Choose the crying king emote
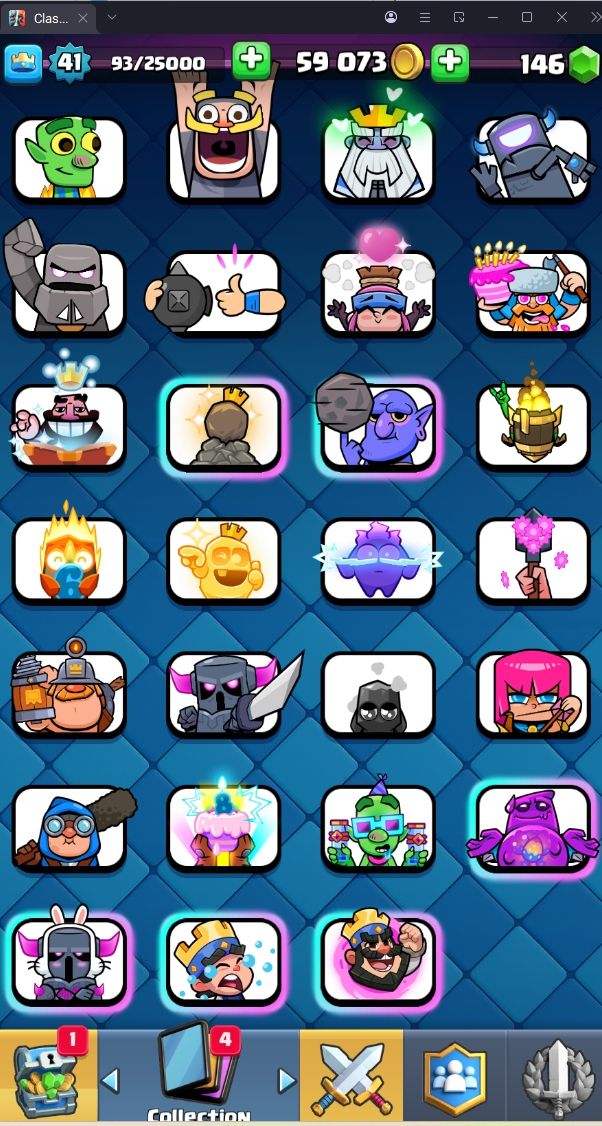Viewport: 602px width, 1126px height. pyautogui.click(x=223, y=960)
